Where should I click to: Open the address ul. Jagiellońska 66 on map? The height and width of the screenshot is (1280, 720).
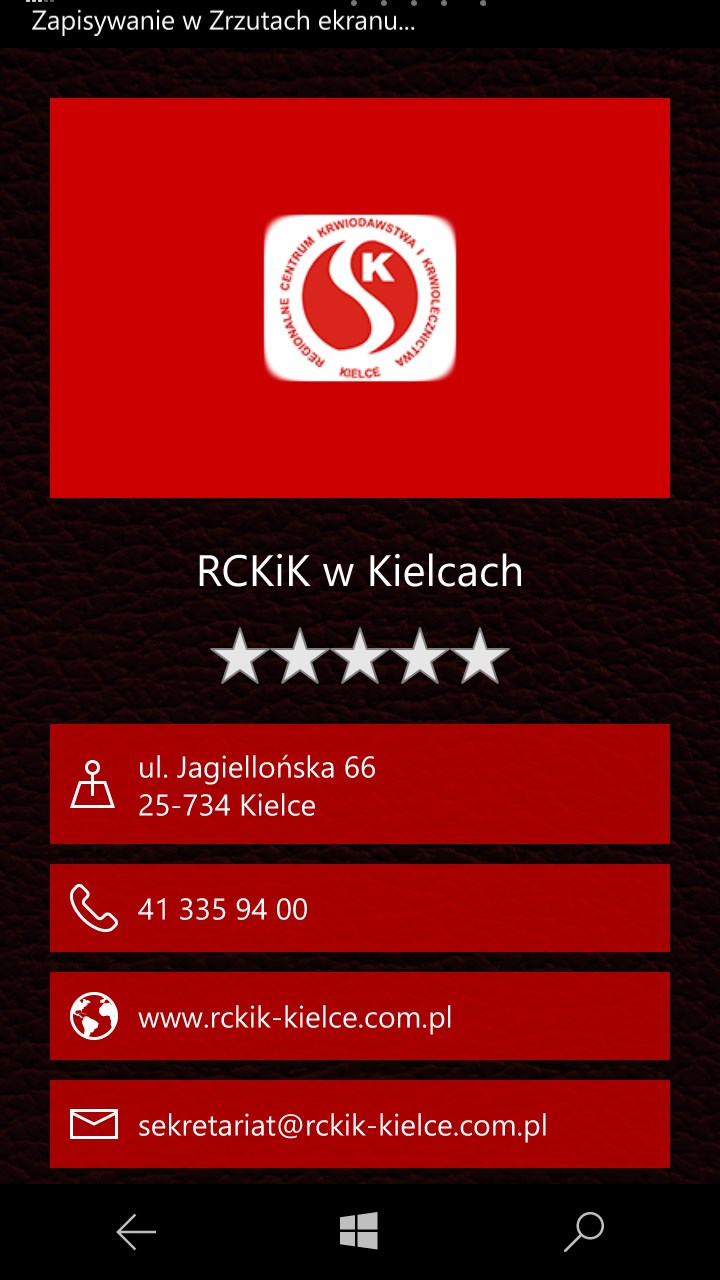359,784
